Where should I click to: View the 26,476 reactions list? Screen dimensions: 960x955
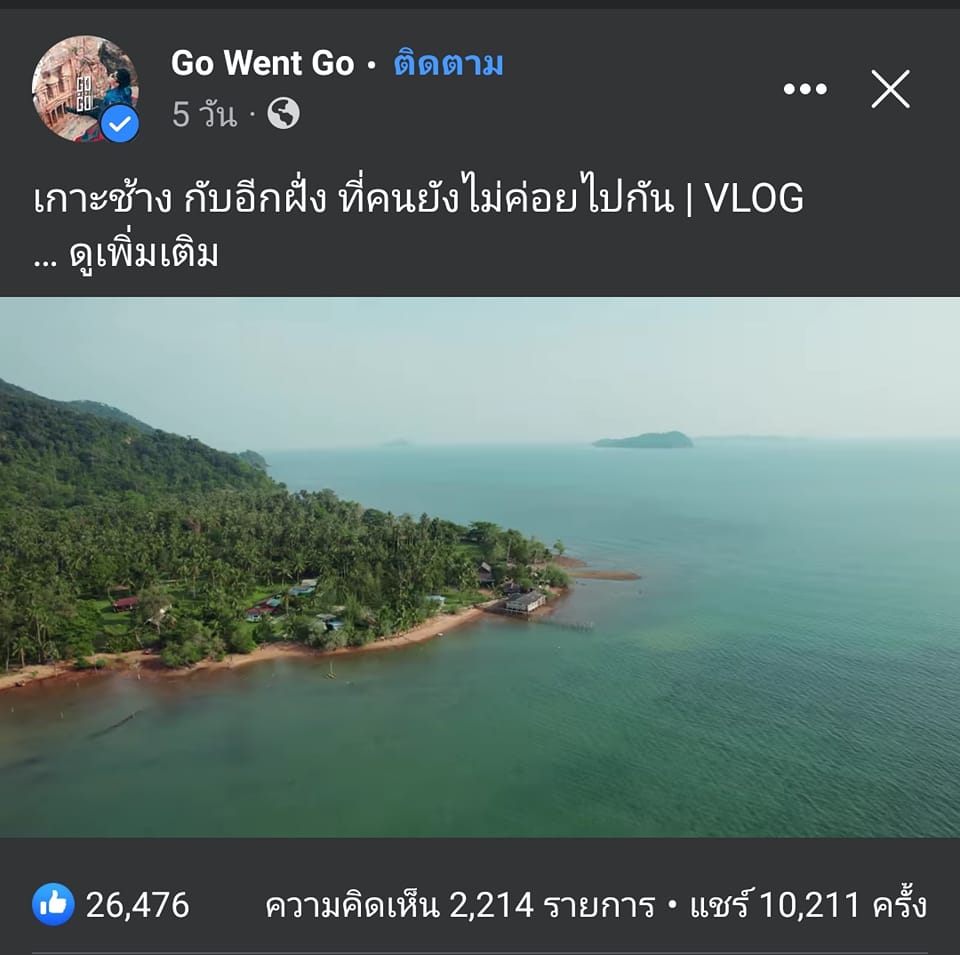pyautogui.click(x=112, y=906)
